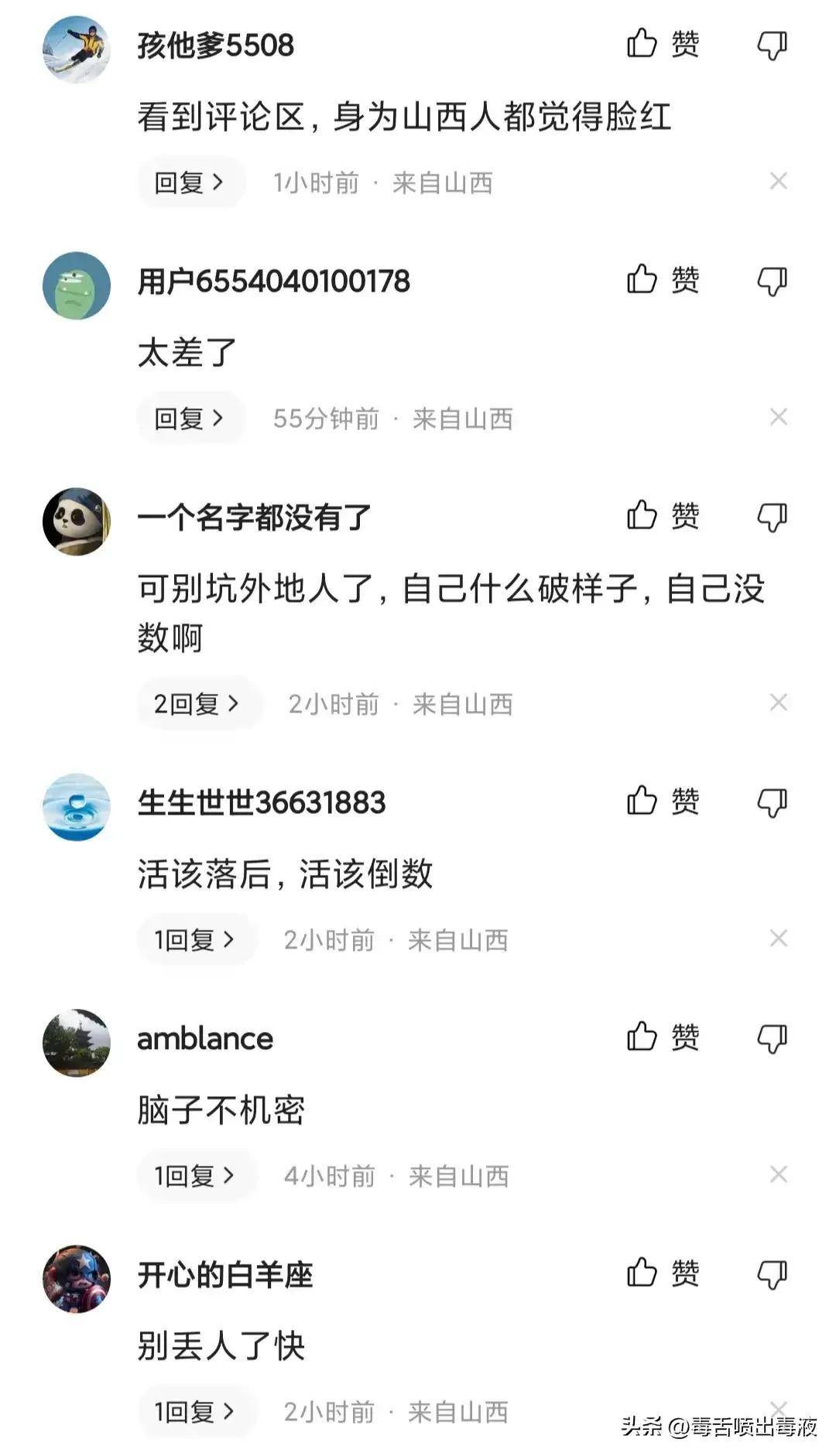Like the comment by 开心的白羊座
Image resolution: width=836 pixels, height=1456 pixels.
(662, 1273)
